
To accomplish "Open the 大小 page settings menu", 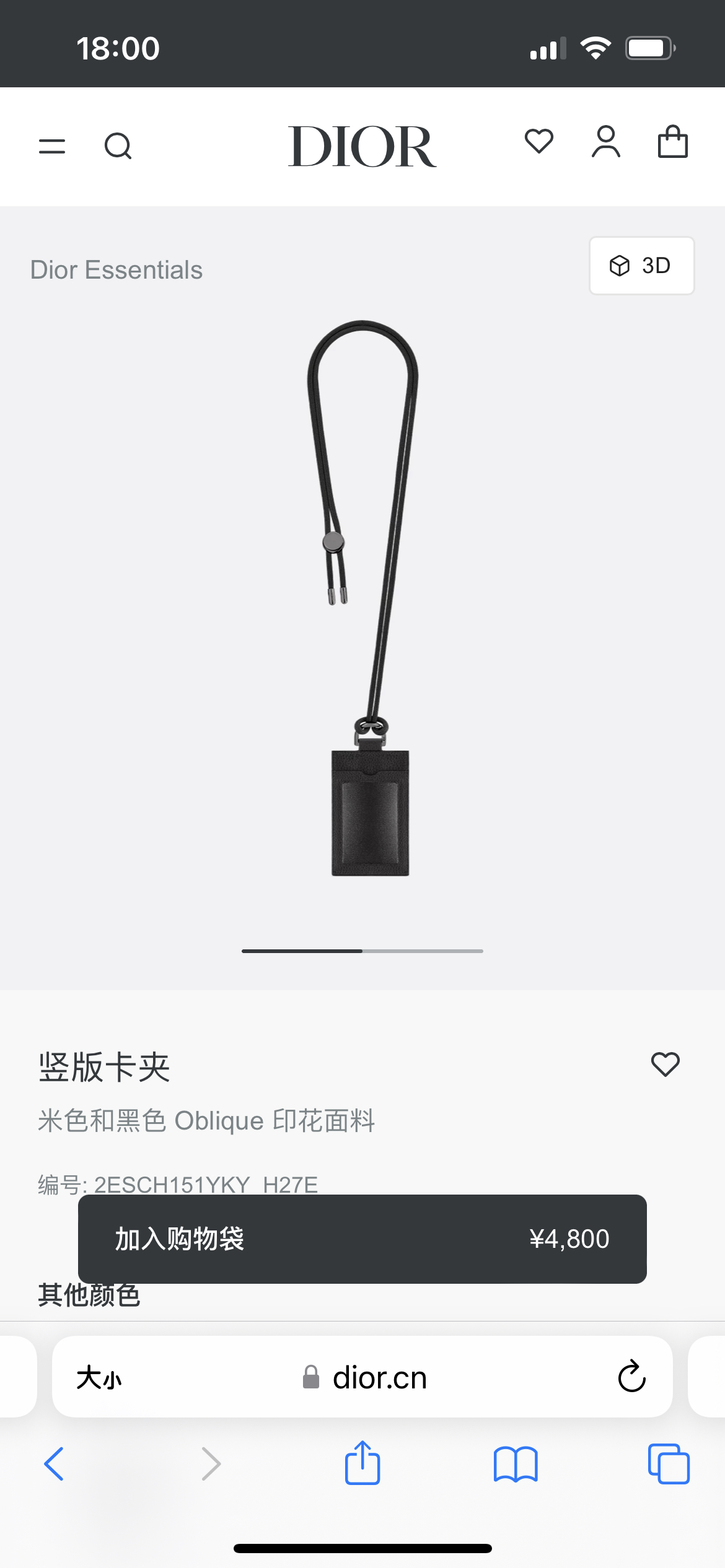I will click(x=99, y=1379).
